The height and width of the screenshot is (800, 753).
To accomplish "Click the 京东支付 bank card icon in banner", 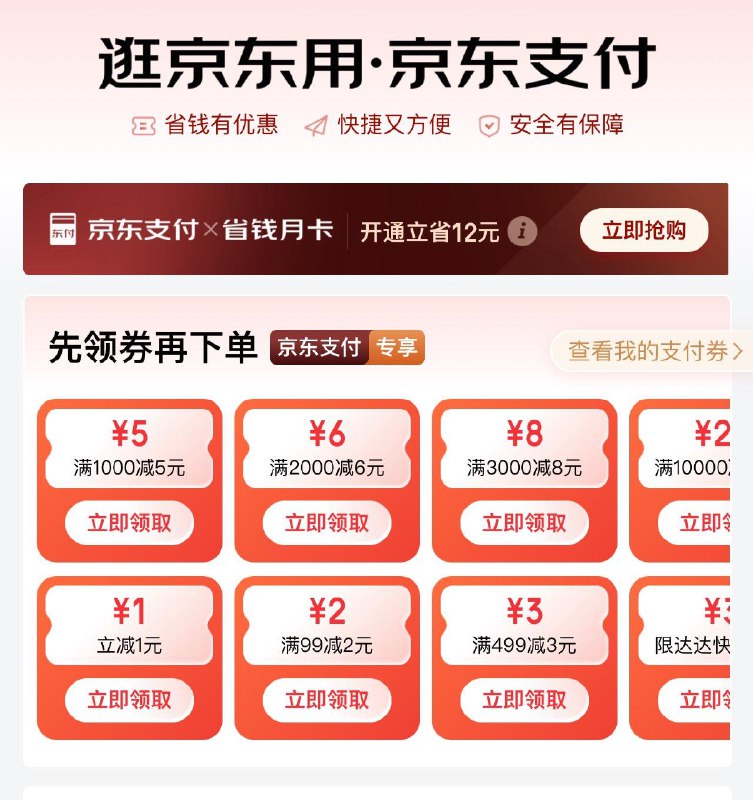I will (66, 231).
